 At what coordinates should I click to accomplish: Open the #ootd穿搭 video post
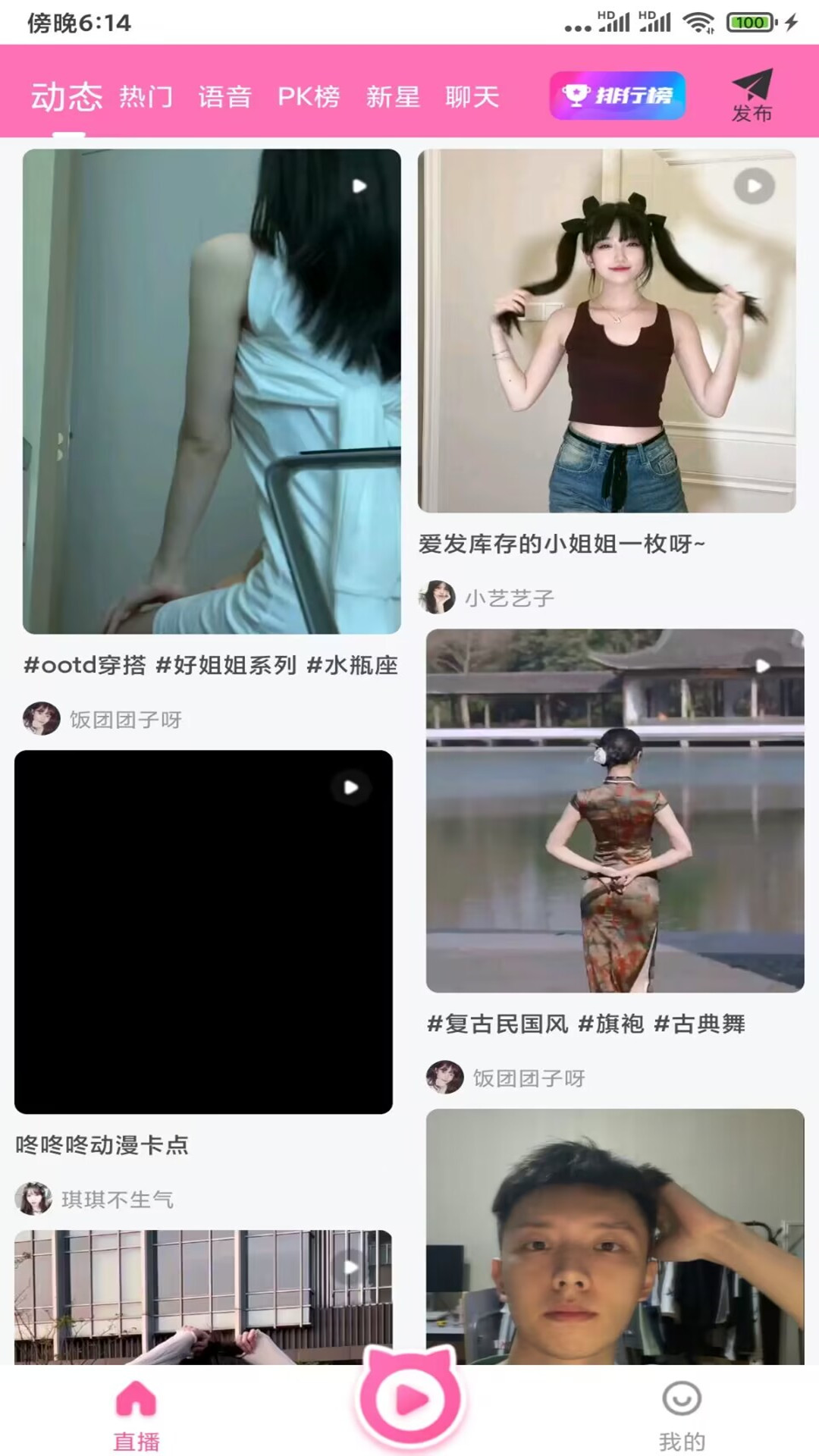point(212,391)
